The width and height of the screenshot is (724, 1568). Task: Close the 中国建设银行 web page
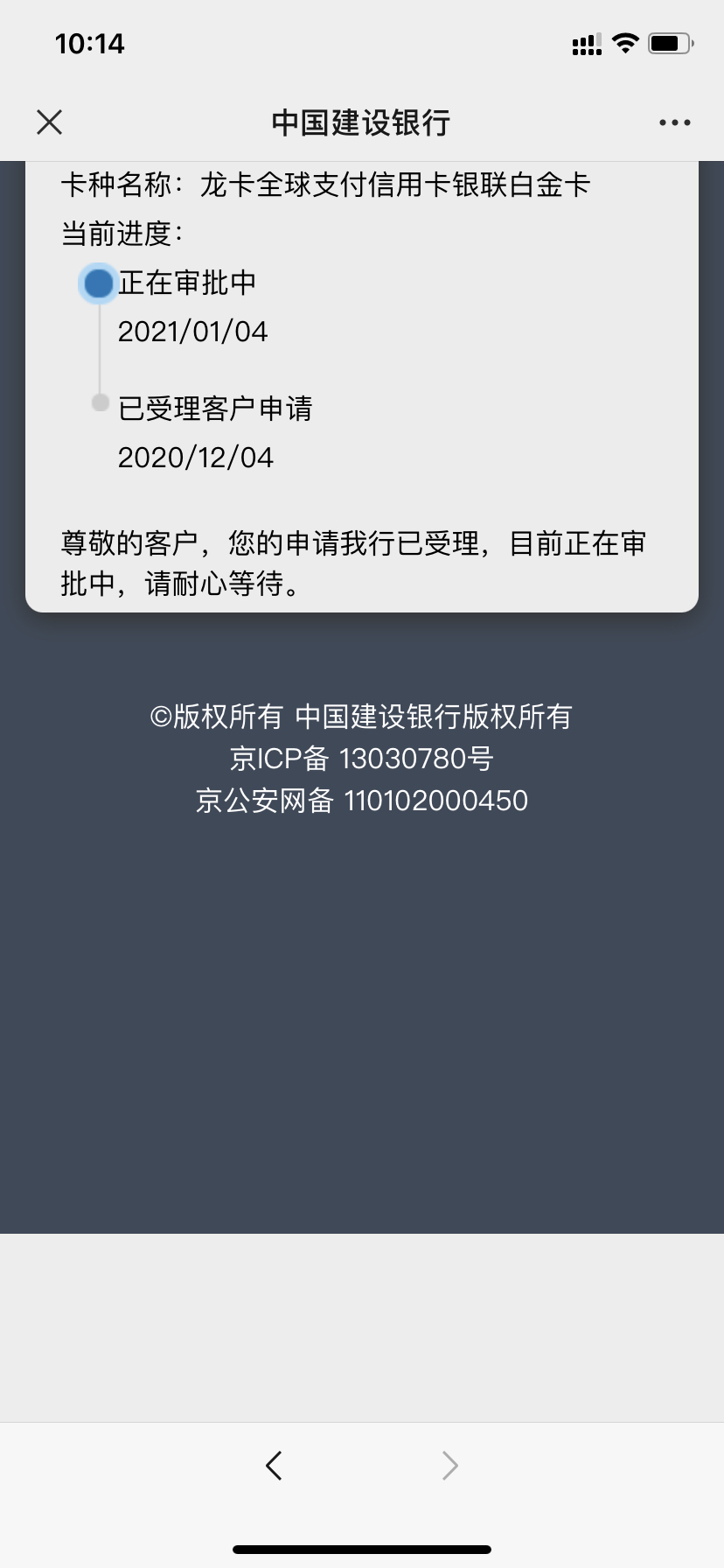50,122
